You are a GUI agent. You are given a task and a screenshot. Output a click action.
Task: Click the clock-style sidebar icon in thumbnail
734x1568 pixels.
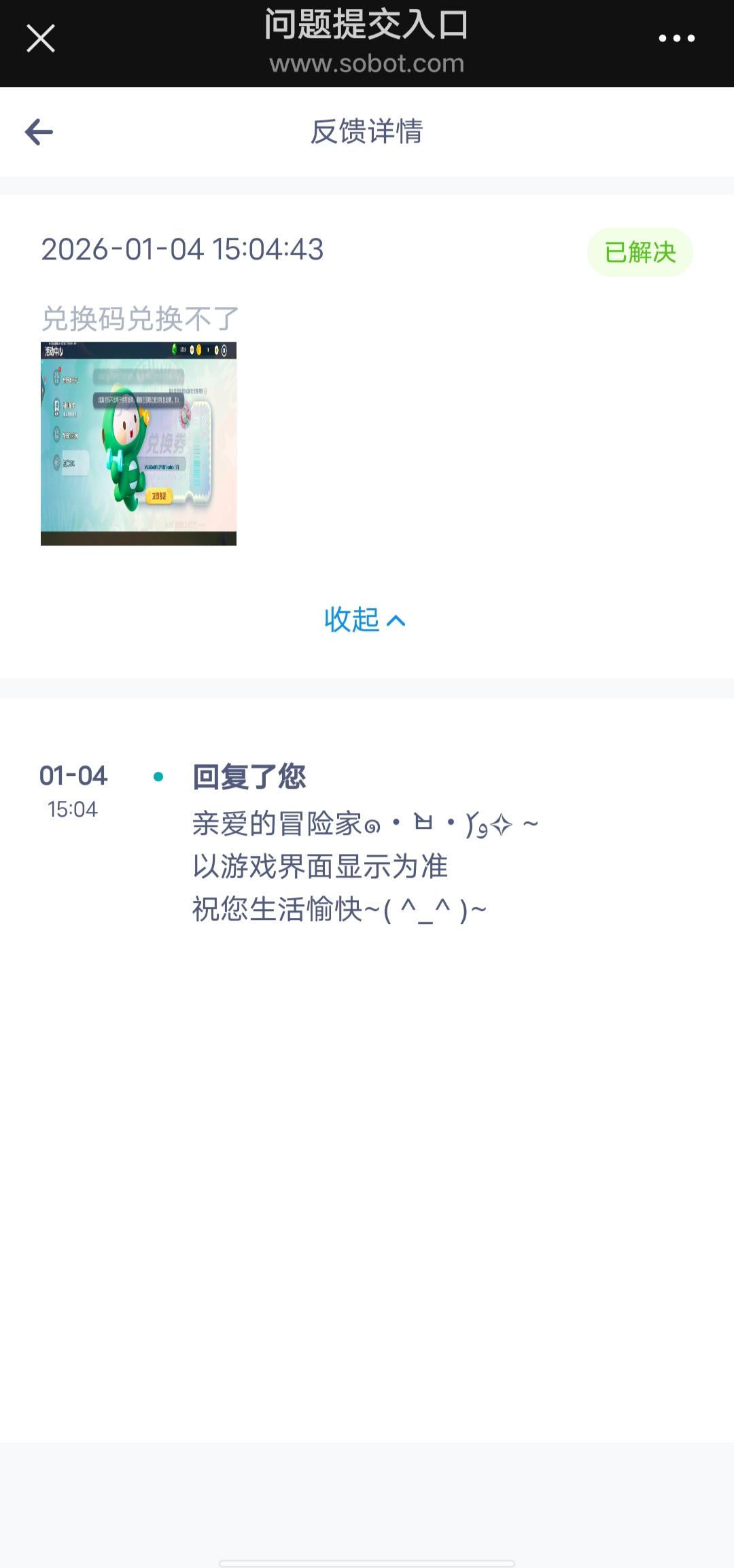(x=56, y=433)
